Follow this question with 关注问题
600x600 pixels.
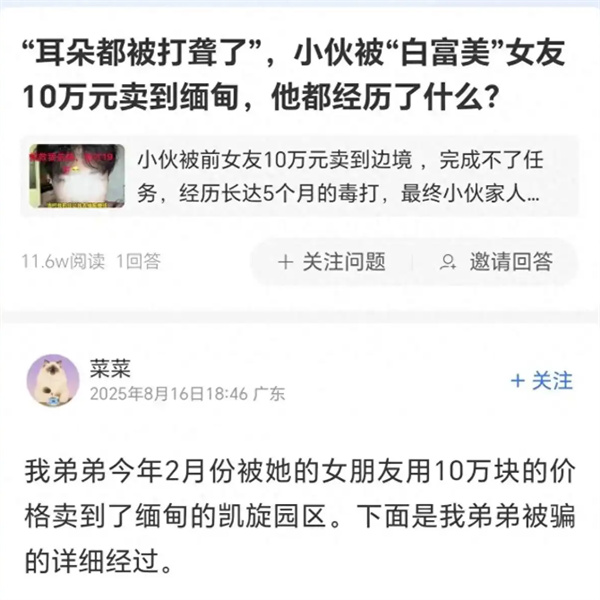pyautogui.click(x=332, y=262)
